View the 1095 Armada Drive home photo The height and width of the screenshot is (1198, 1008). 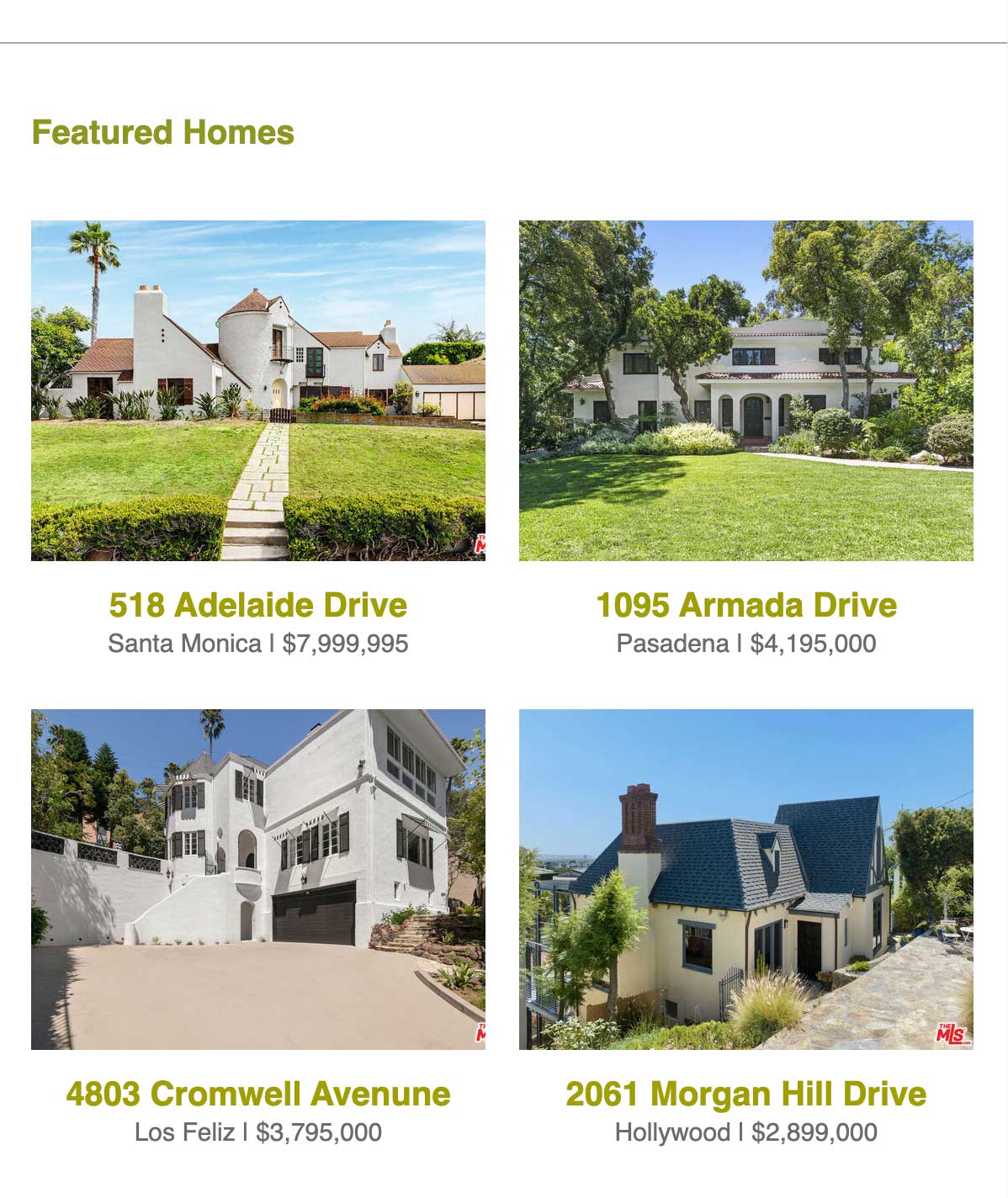(x=745, y=390)
